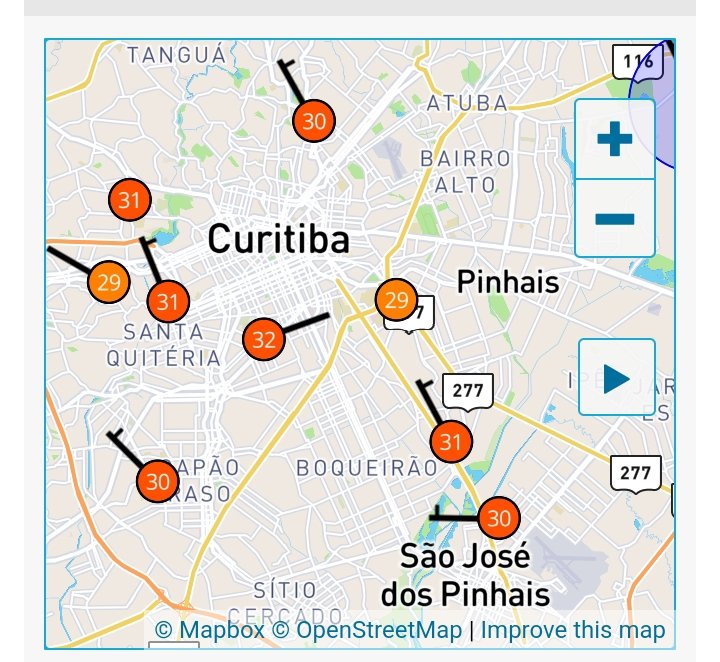This screenshot has width=720, height=662.
Task: Open the Improve this map link
Action: 572,630
